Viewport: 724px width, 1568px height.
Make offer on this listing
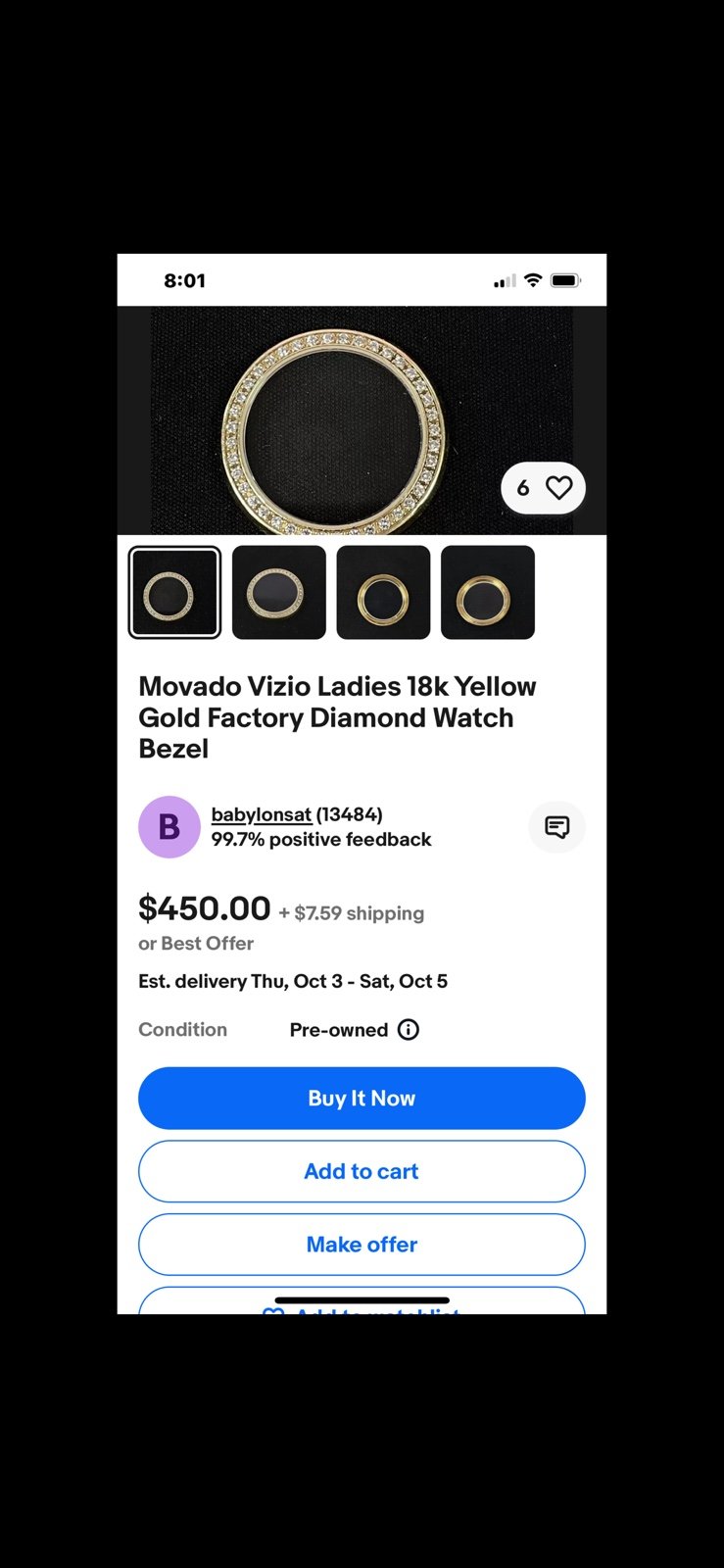click(x=362, y=1245)
